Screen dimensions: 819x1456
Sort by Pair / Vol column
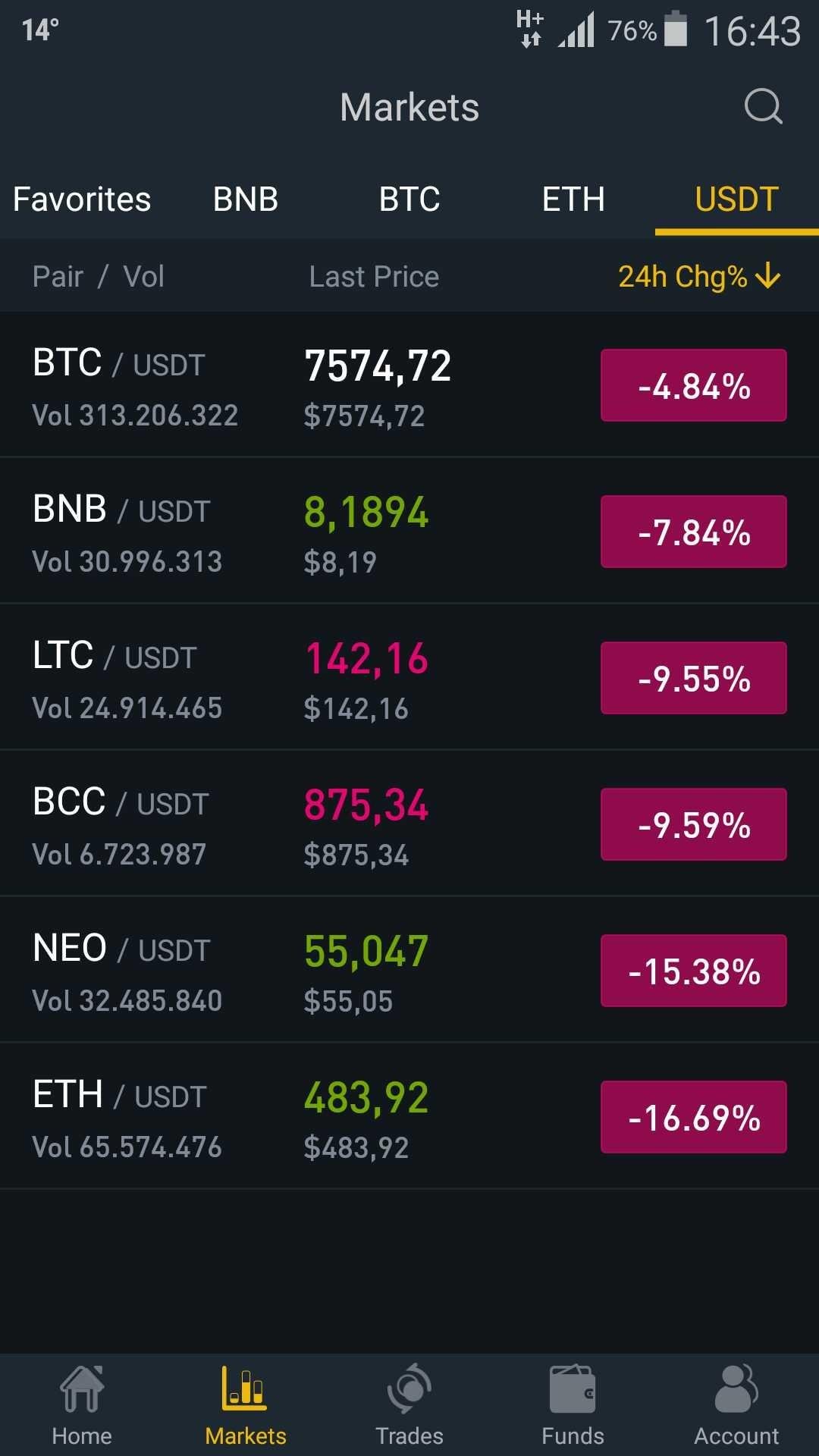point(99,277)
